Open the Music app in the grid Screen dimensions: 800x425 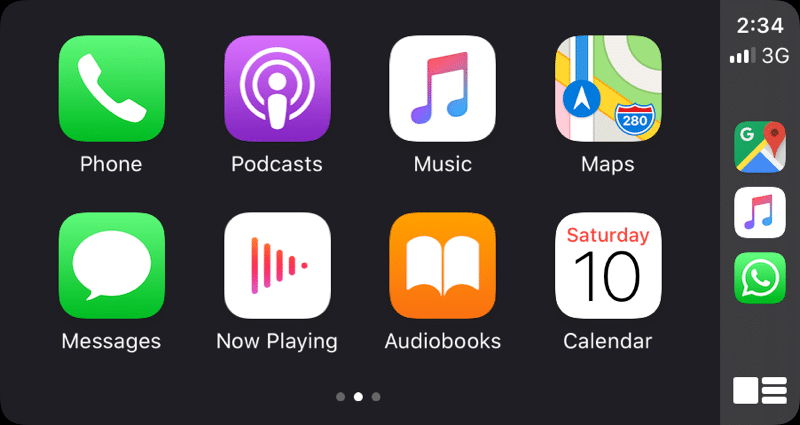click(442, 89)
